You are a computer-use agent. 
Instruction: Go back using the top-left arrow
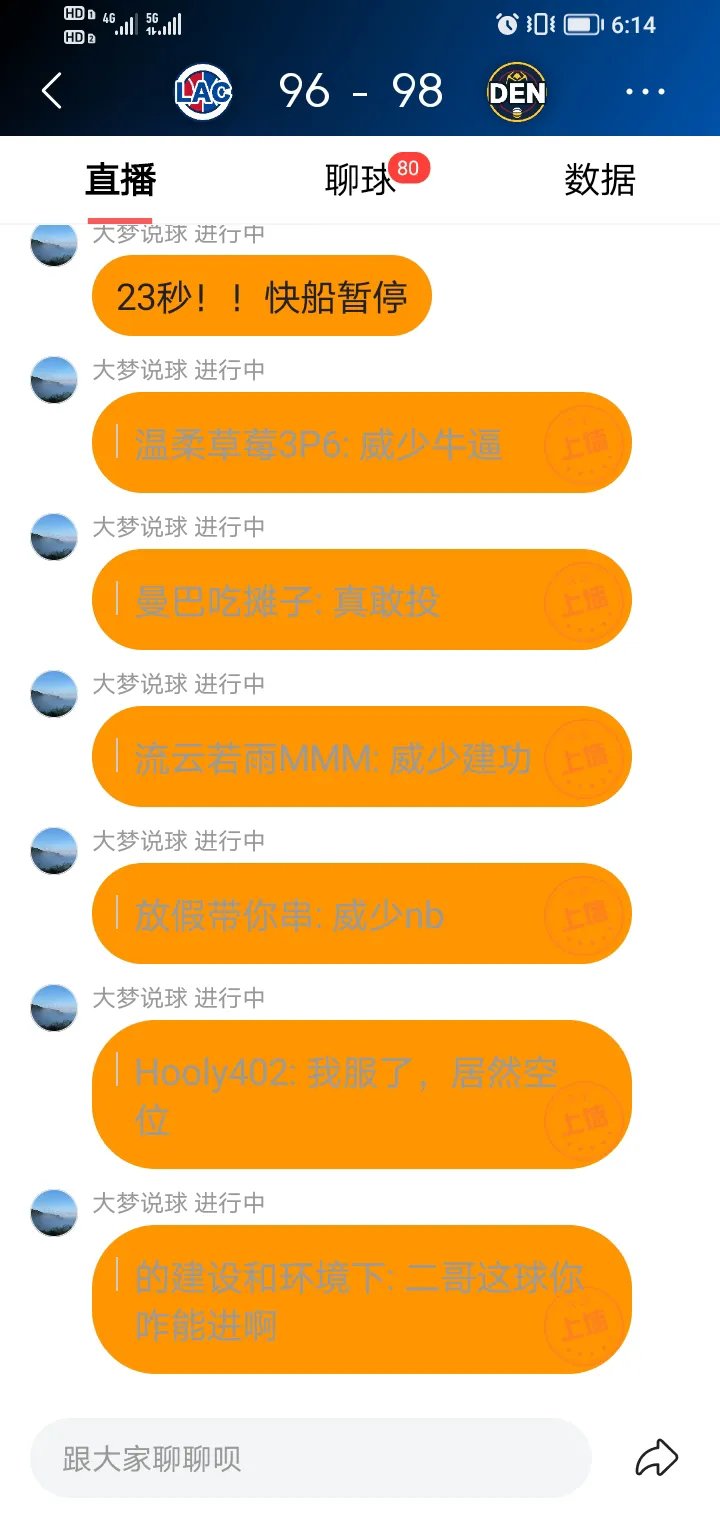click(x=52, y=92)
